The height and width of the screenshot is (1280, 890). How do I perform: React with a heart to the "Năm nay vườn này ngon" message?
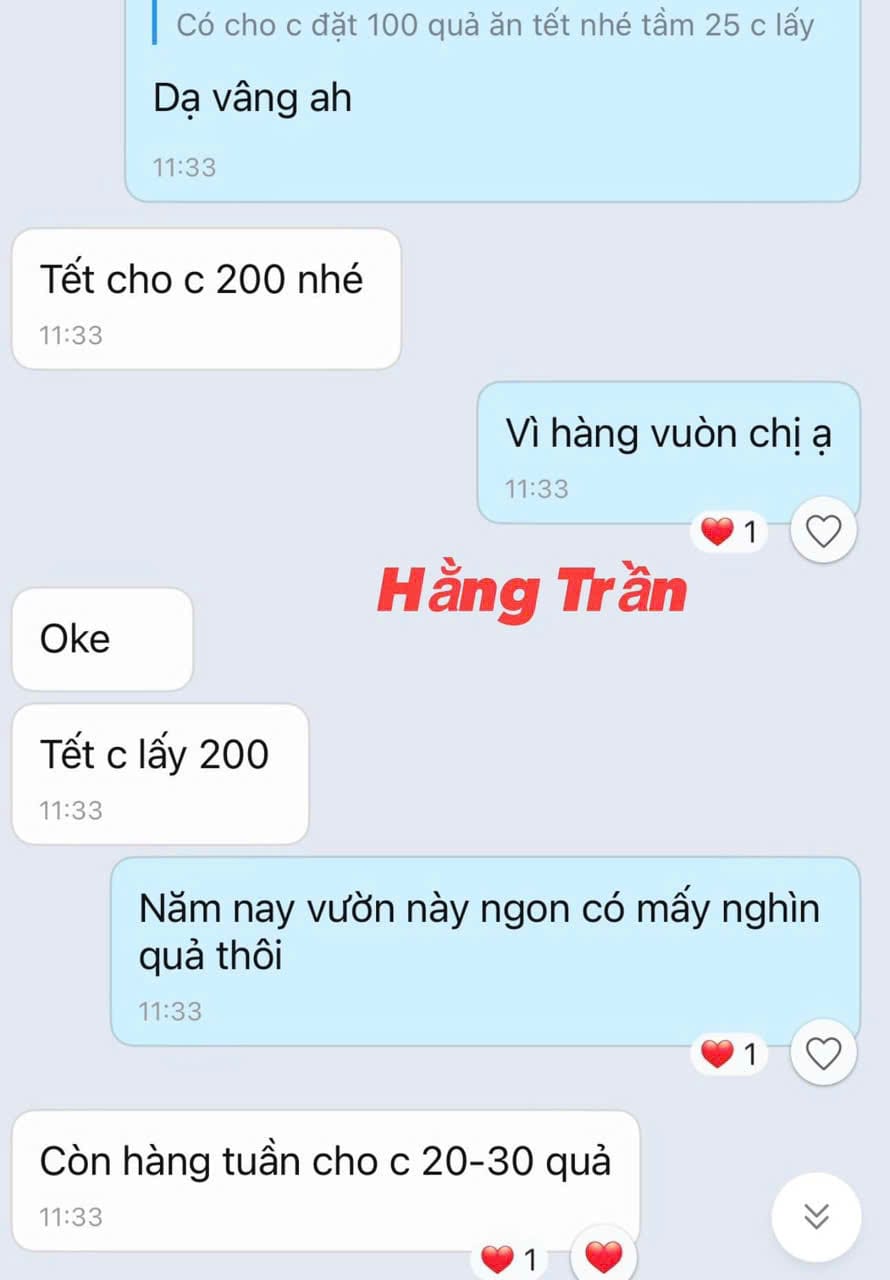[823, 1054]
